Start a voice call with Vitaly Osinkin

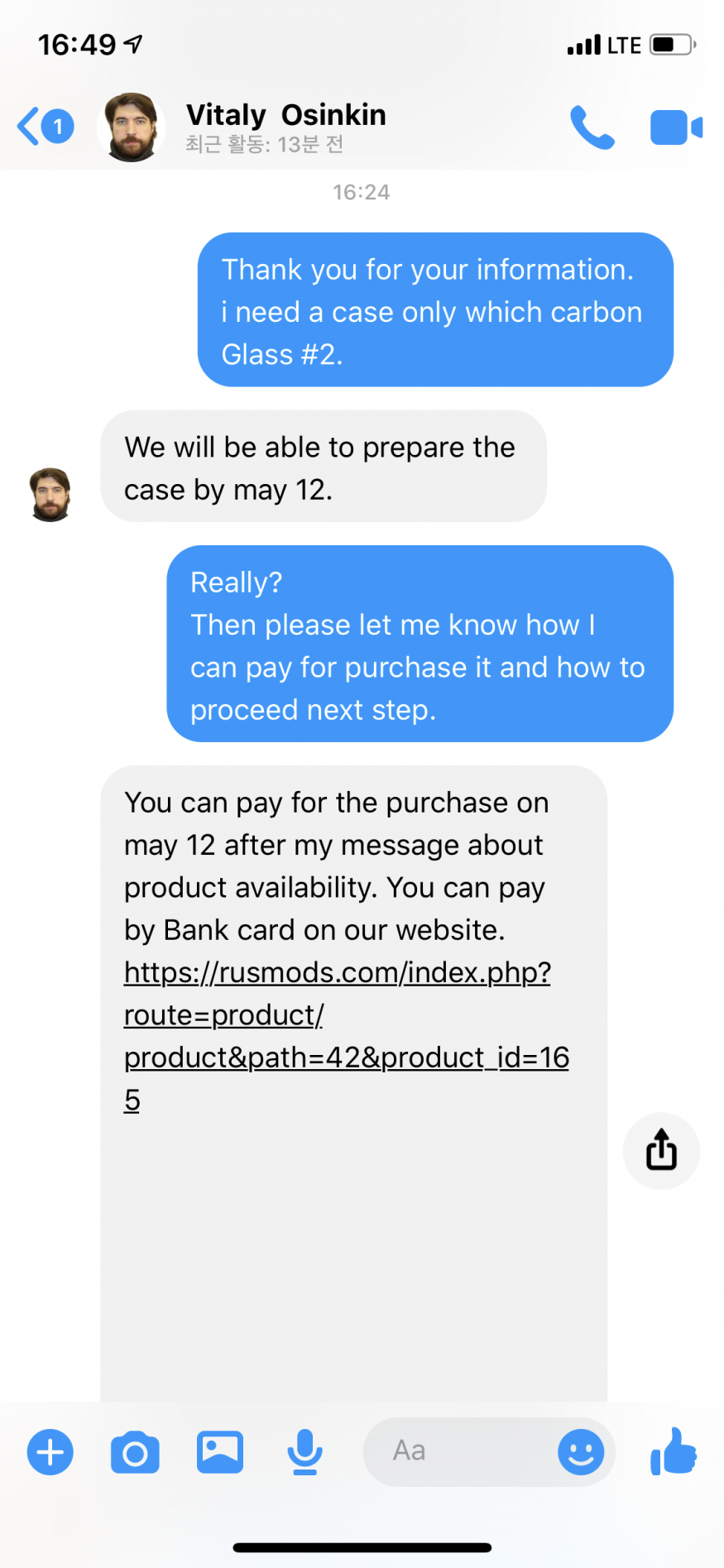(592, 127)
